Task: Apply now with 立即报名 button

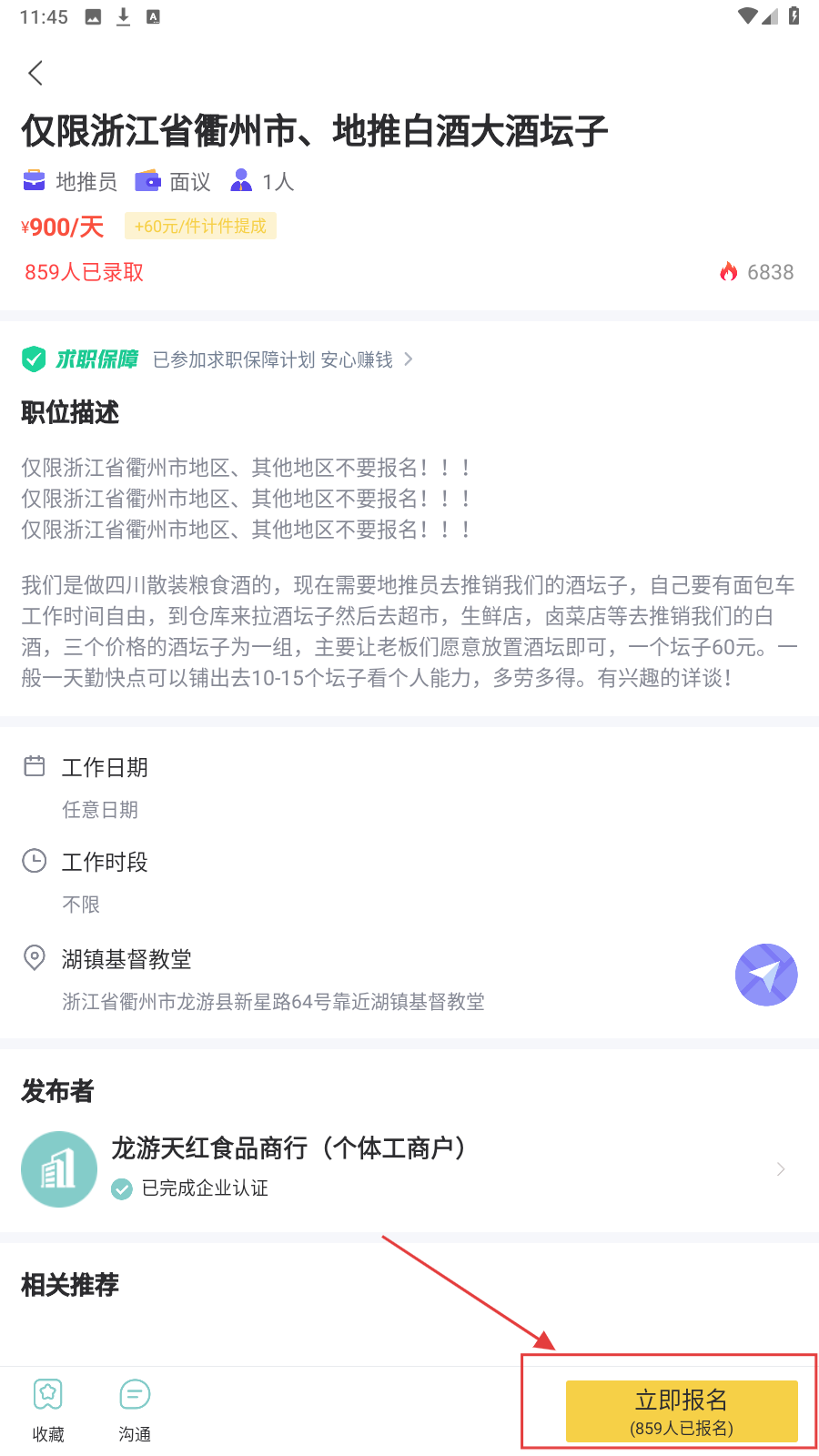Action: [682, 1410]
